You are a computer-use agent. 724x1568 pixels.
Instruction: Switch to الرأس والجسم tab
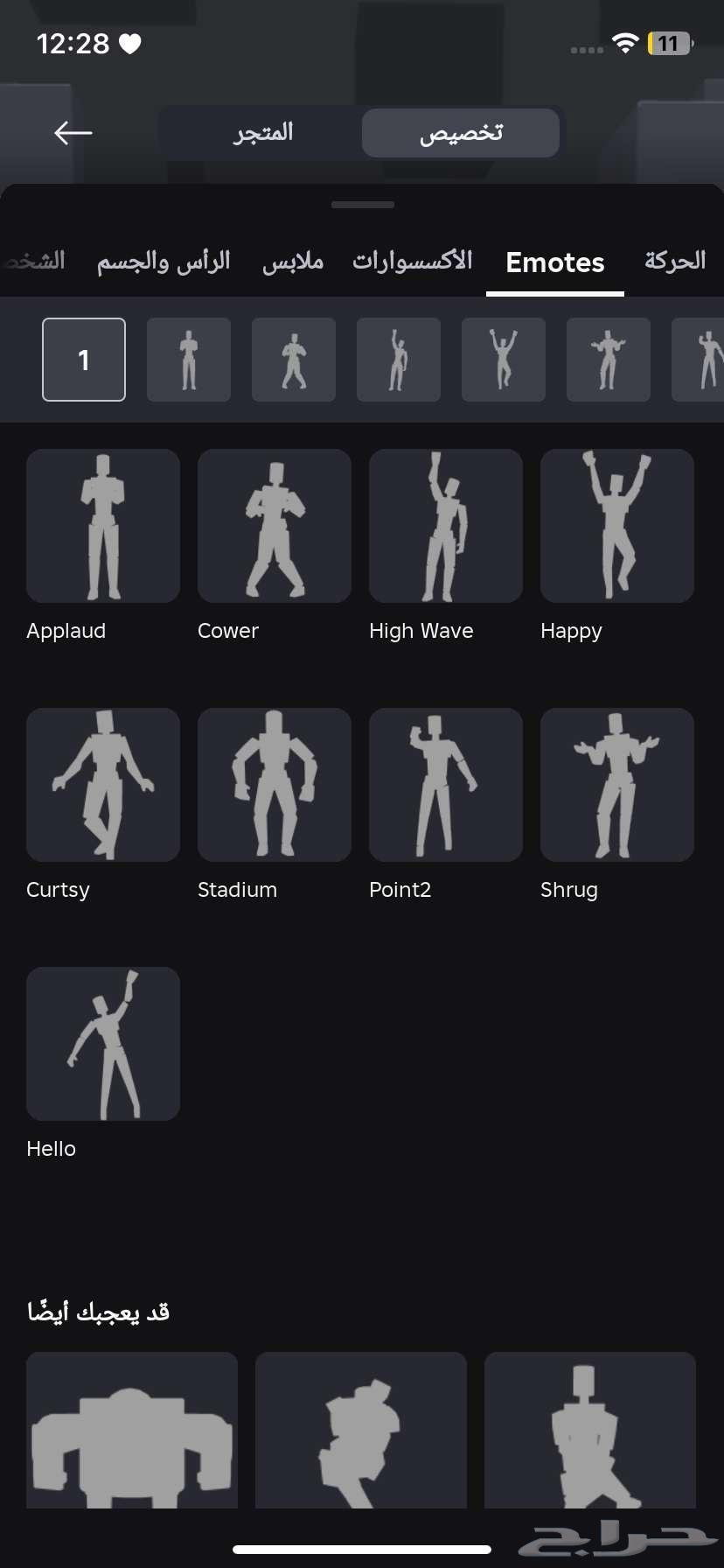click(164, 262)
